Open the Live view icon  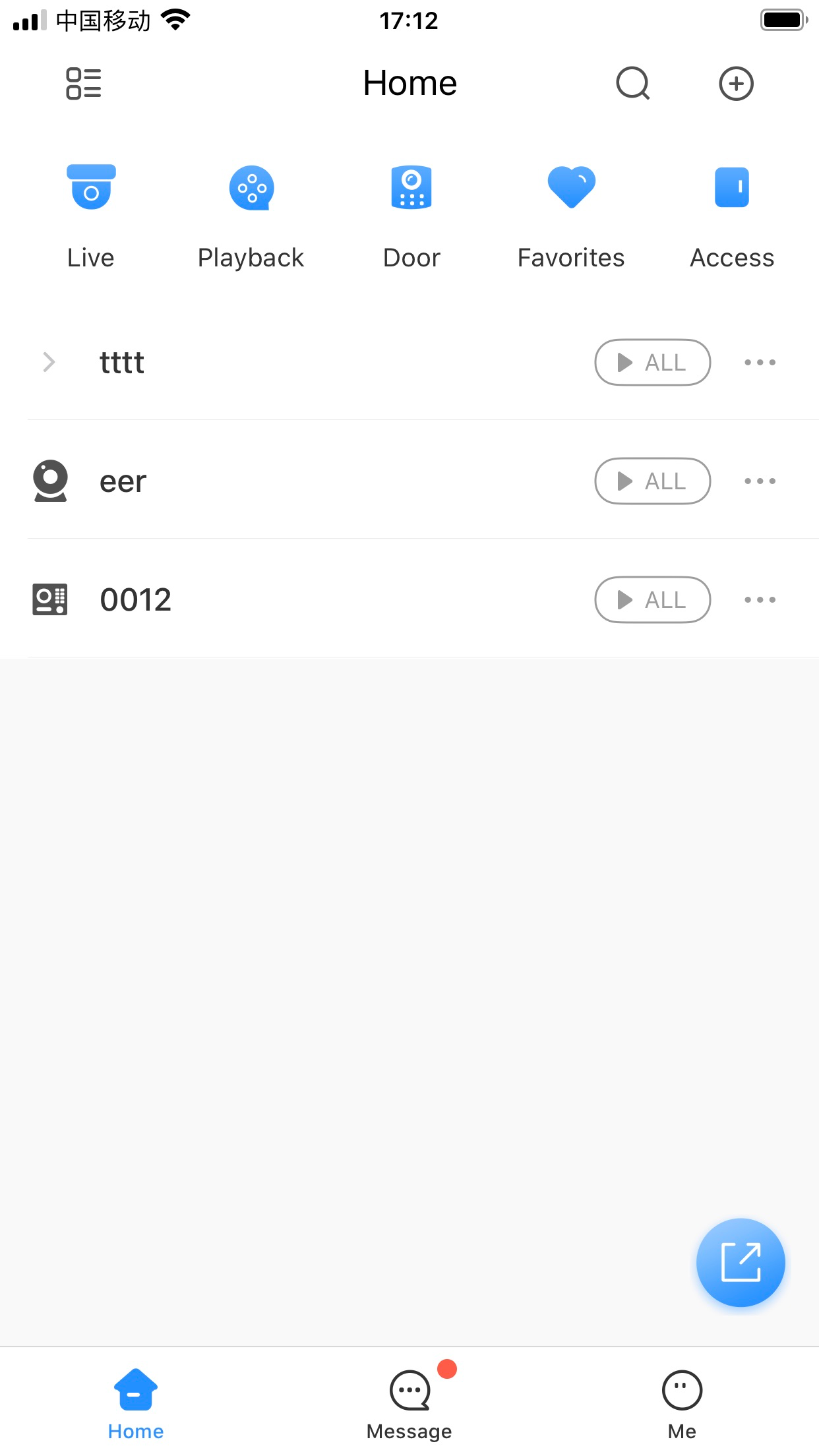90,188
